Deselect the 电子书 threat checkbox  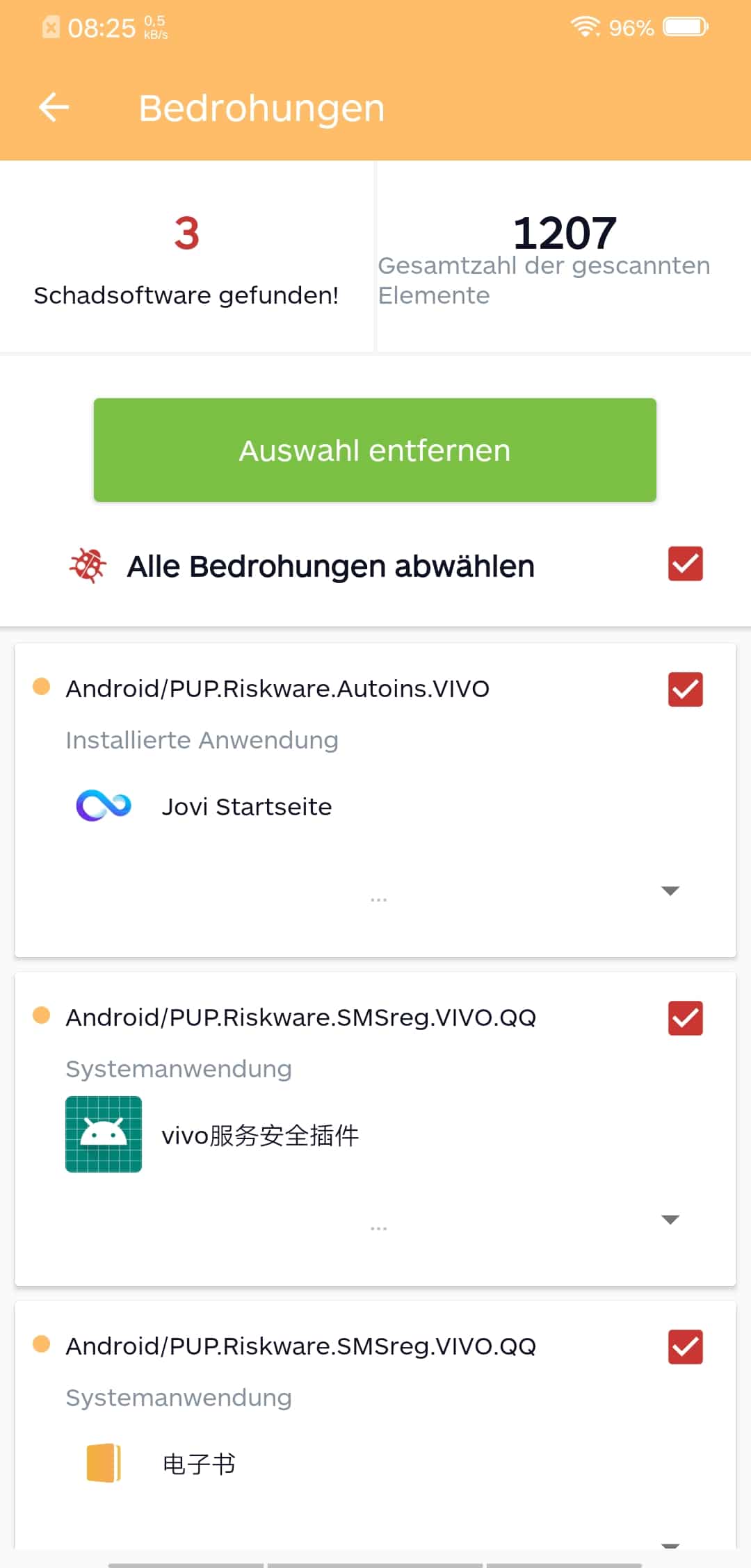685,1347
